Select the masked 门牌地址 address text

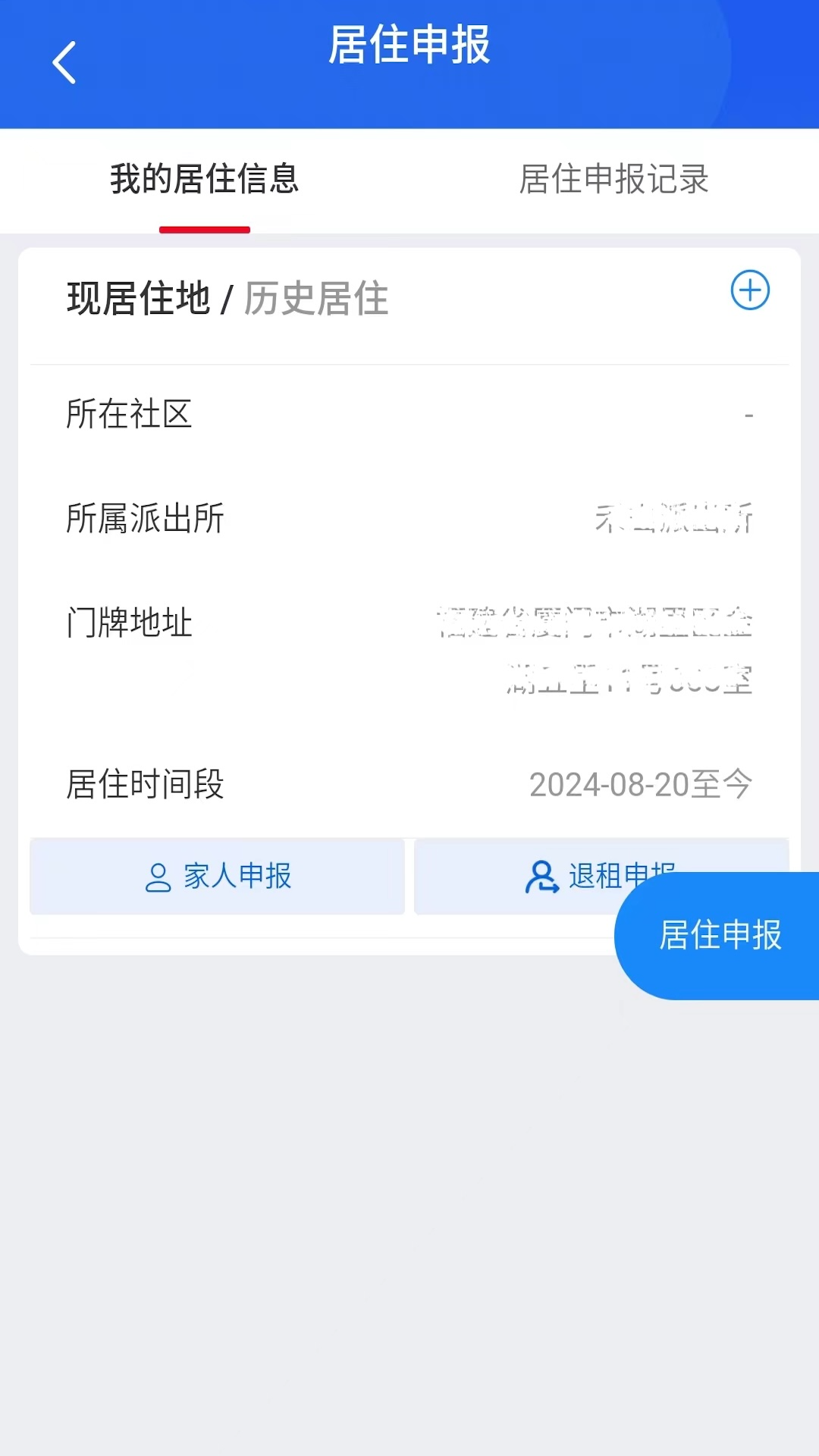point(595,652)
